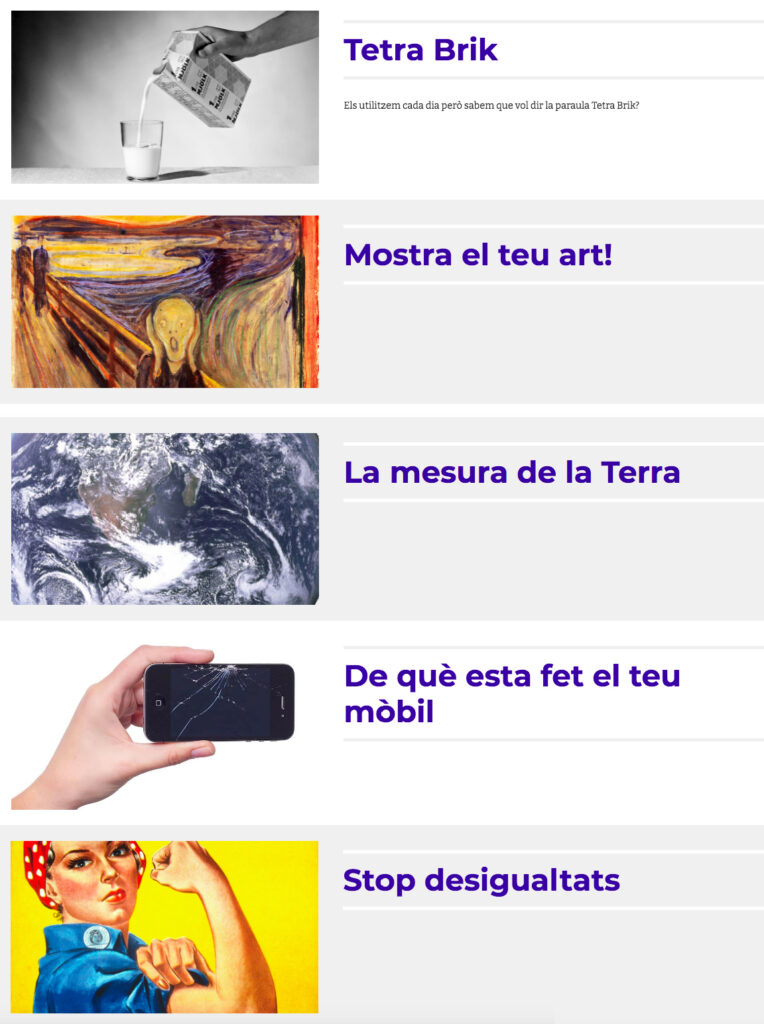
Task: Tap the cracked phone photo thumbnail
Action: [165, 725]
